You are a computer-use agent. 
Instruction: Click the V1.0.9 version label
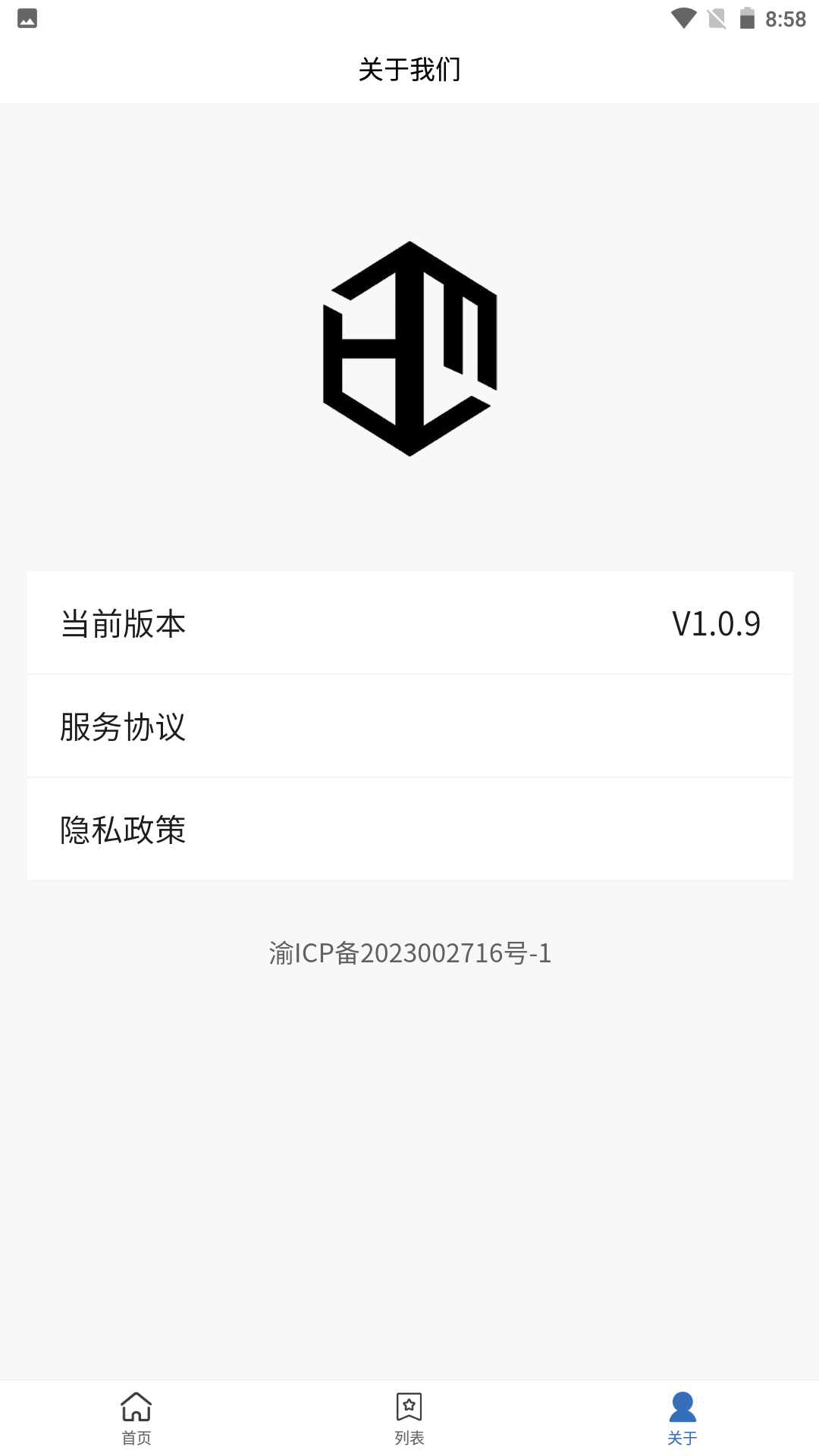coord(717,622)
